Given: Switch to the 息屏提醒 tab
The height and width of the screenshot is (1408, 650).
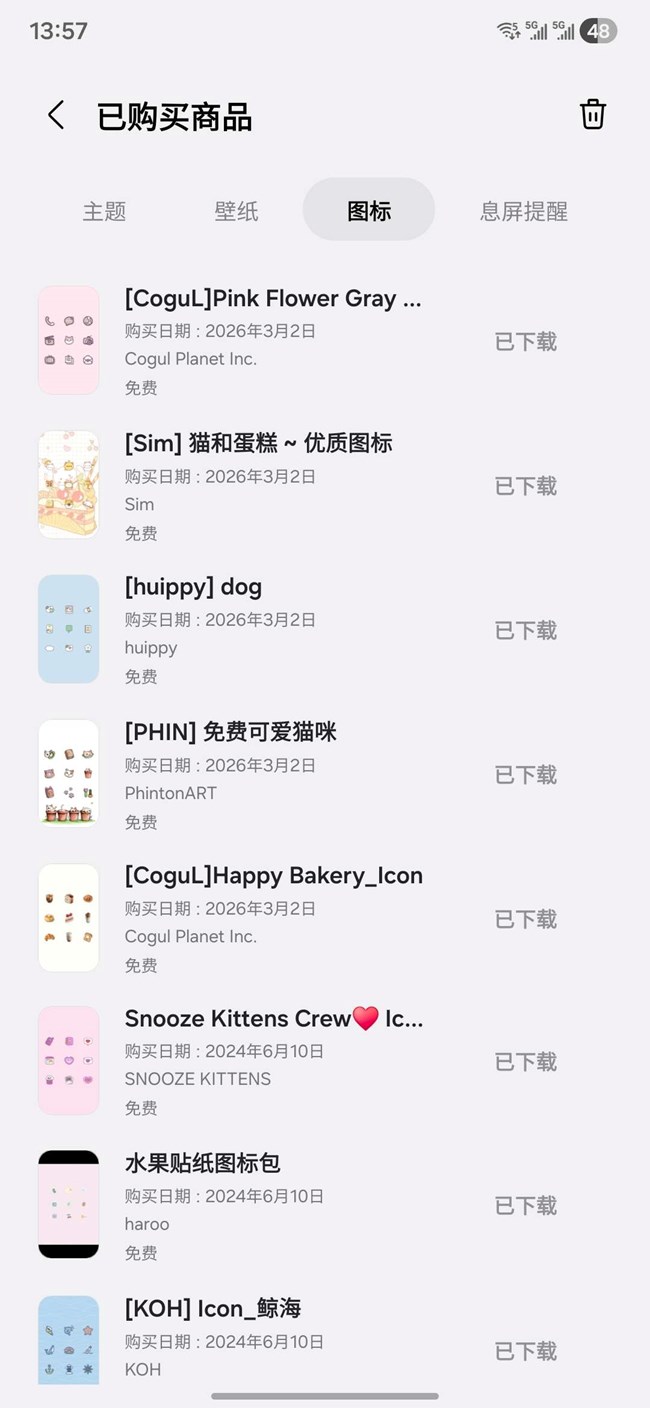Looking at the screenshot, I should pyautogui.click(x=523, y=211).
